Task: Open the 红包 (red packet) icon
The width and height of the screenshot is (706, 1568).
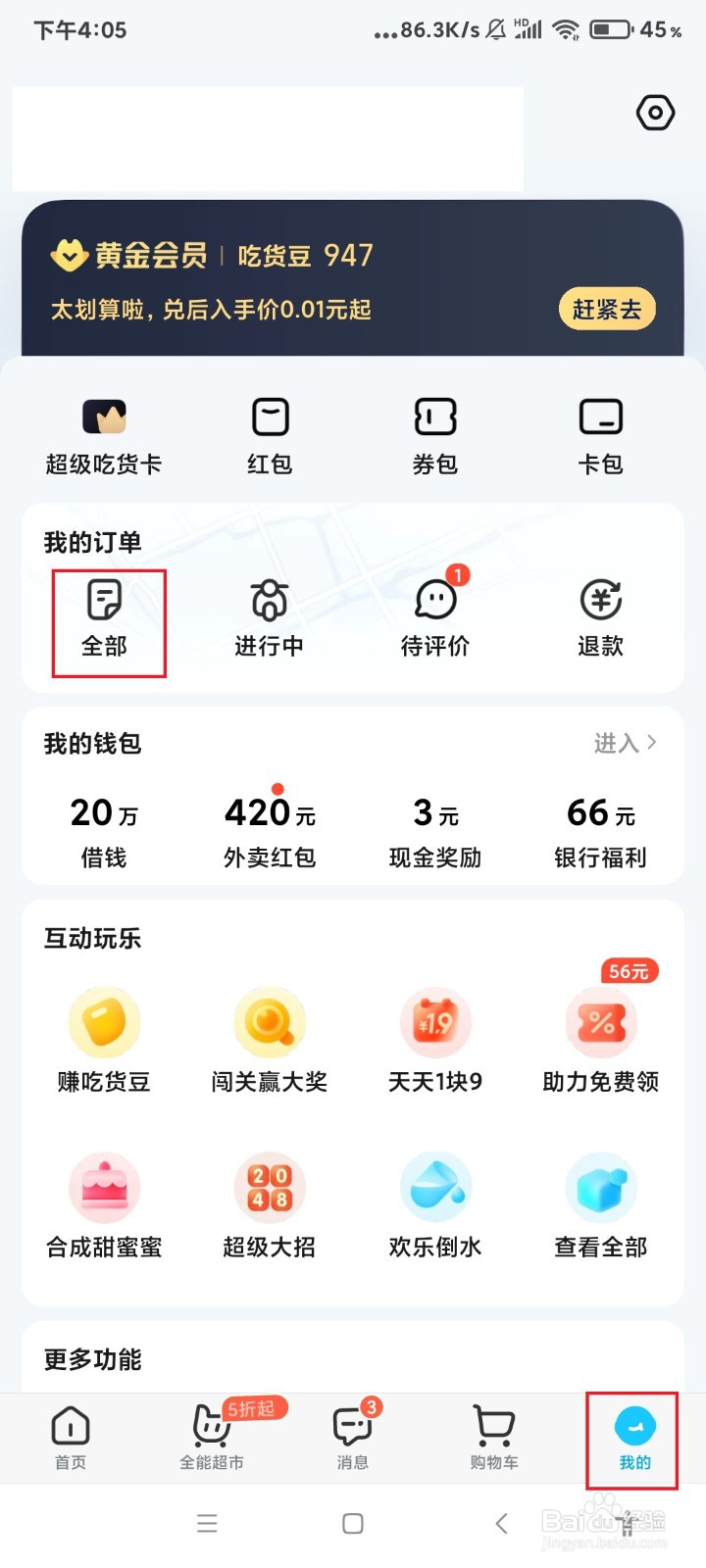Action: 270,436
